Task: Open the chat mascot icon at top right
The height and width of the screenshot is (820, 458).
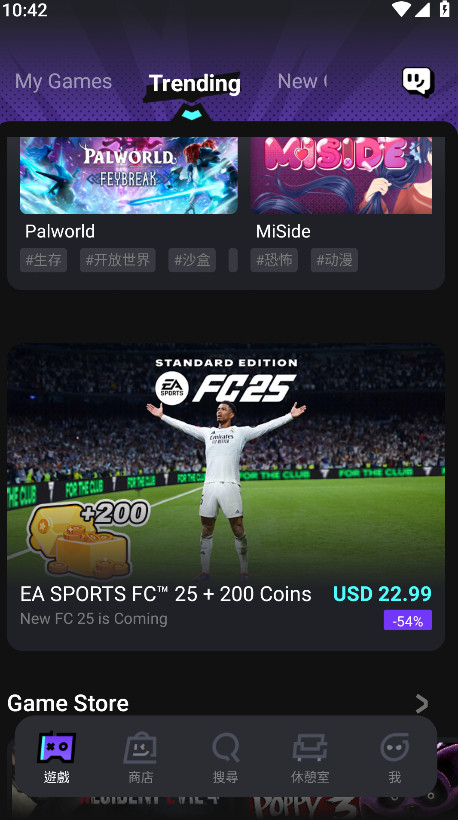Action: [418, 82]
